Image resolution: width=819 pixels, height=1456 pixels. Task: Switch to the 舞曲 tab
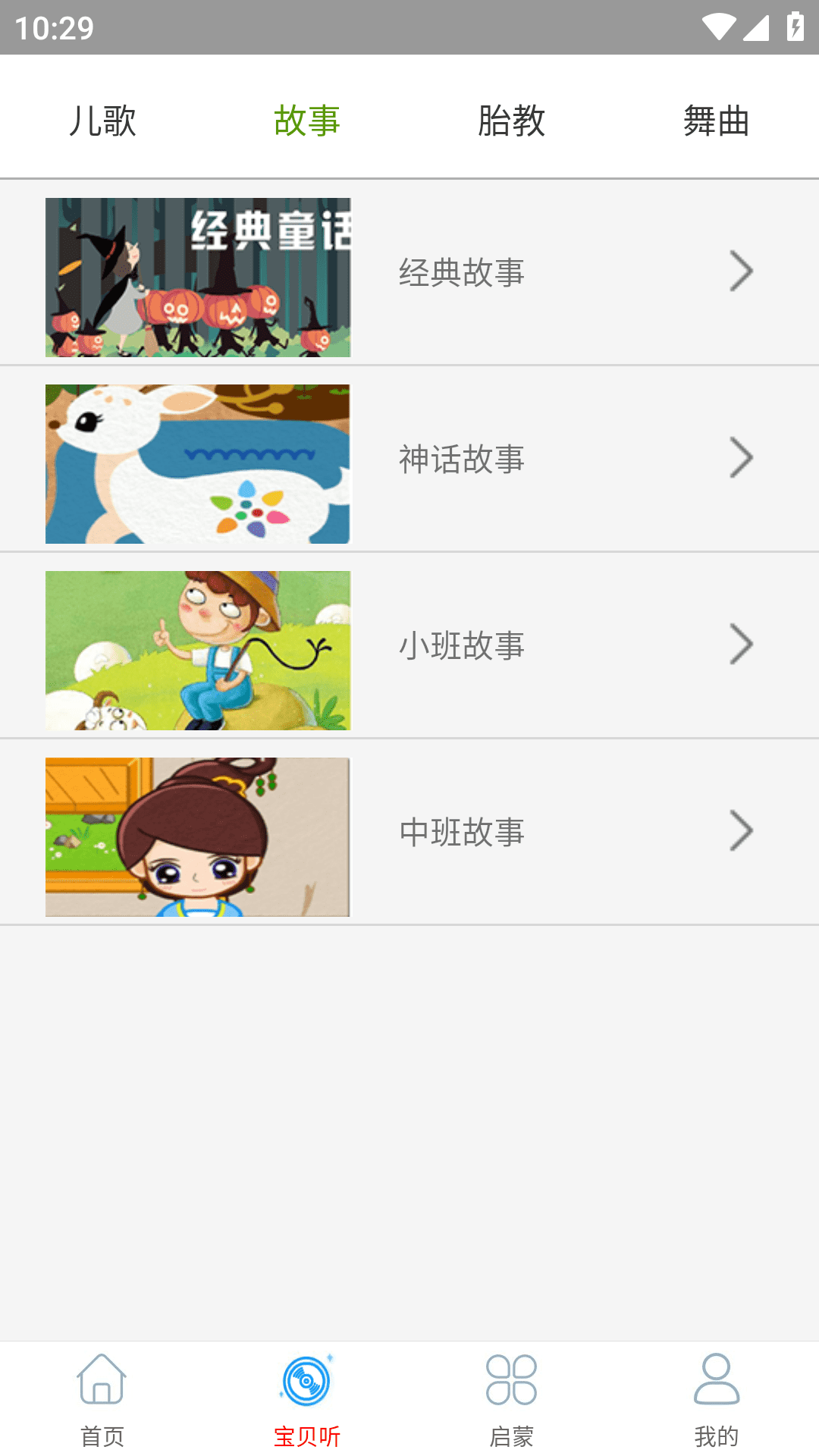click(717, 121)
